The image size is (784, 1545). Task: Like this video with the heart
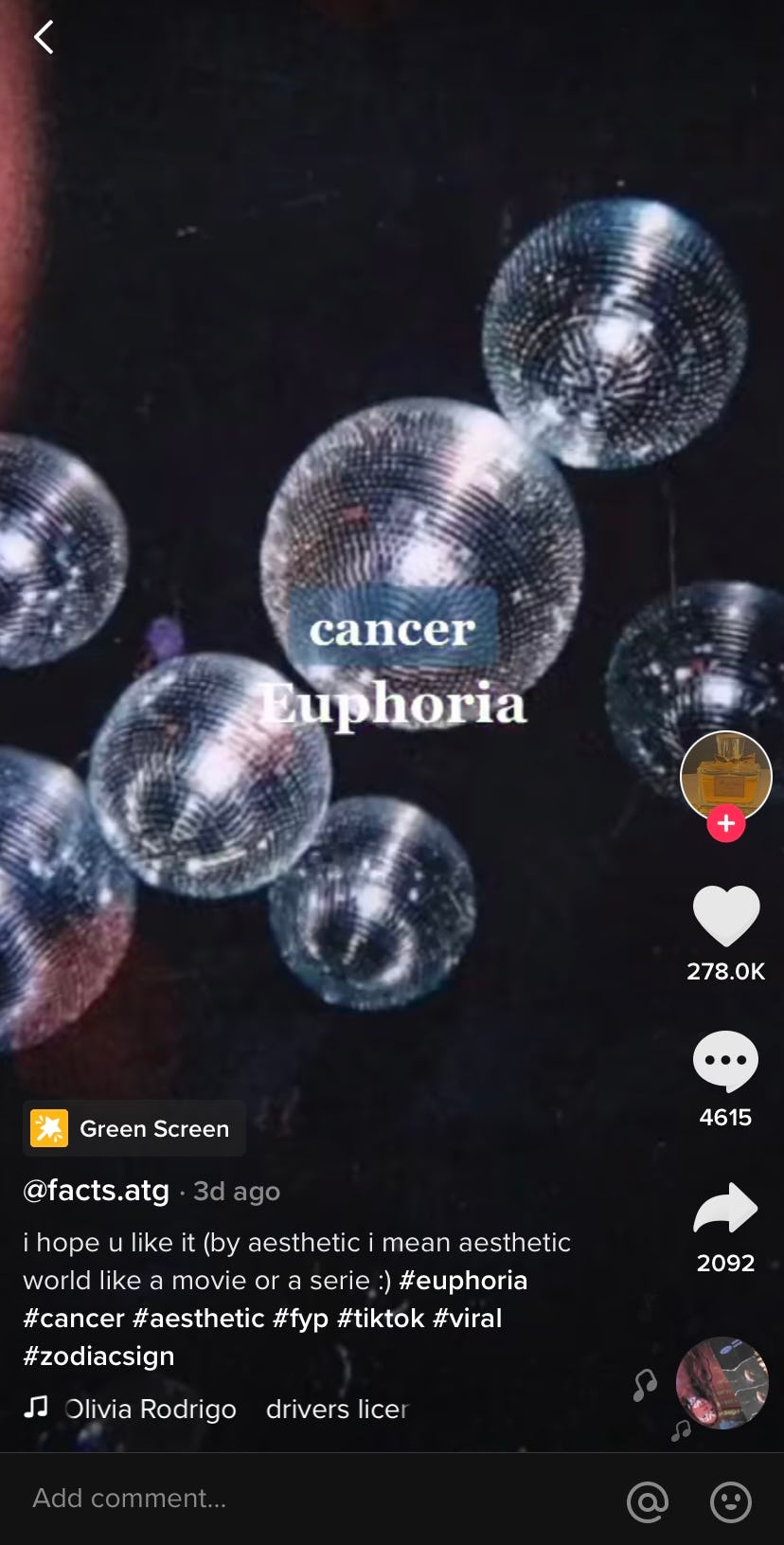726,916
